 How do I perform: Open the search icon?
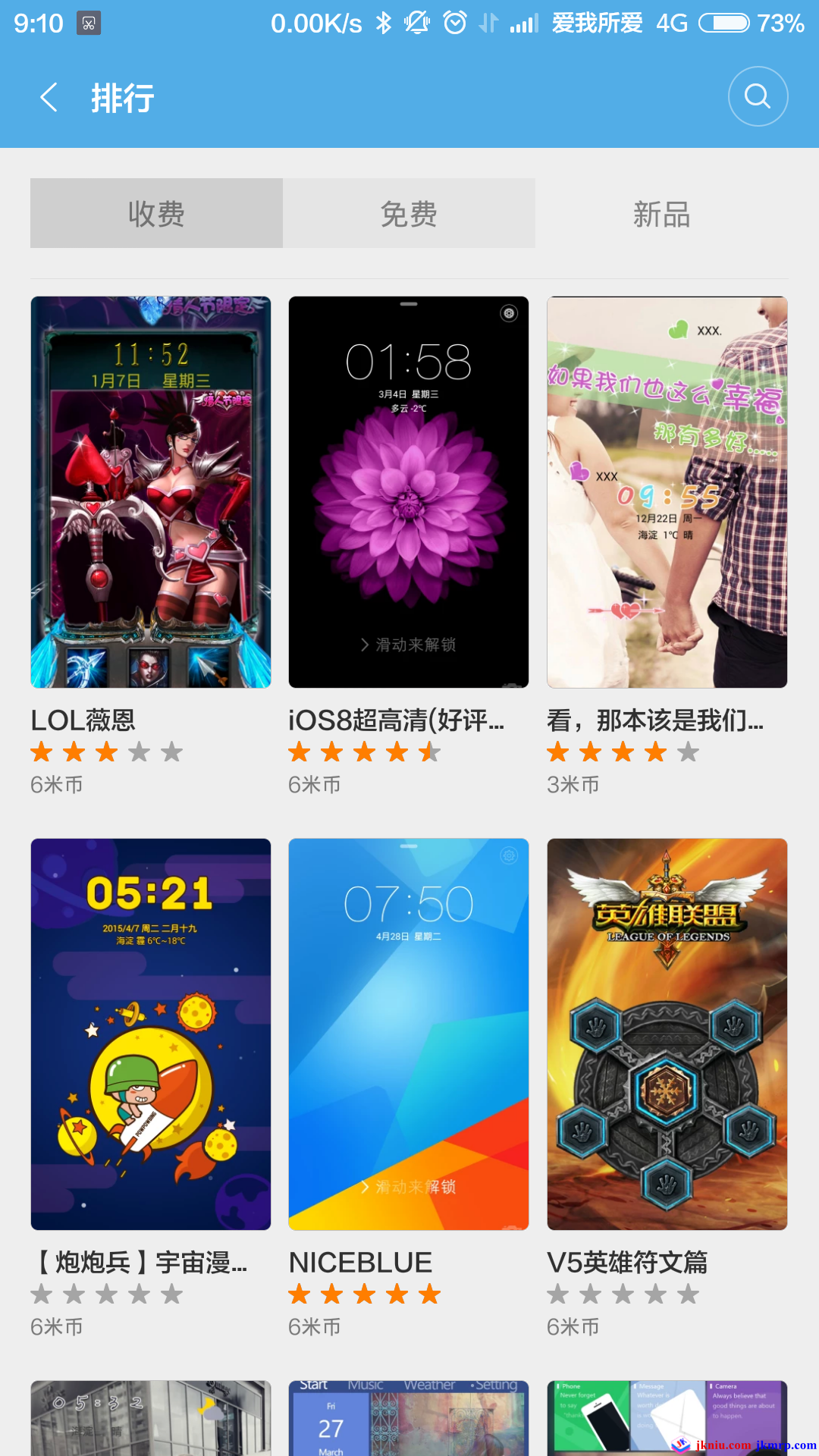pos(757,96)
